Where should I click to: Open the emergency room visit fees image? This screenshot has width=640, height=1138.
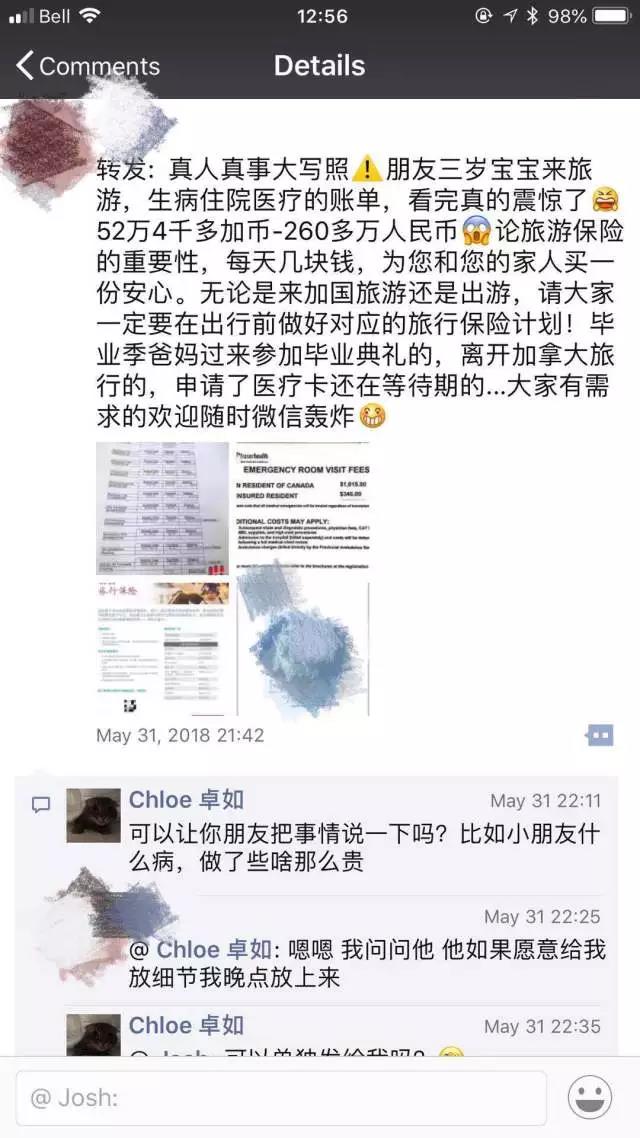[x=302, y=508]
